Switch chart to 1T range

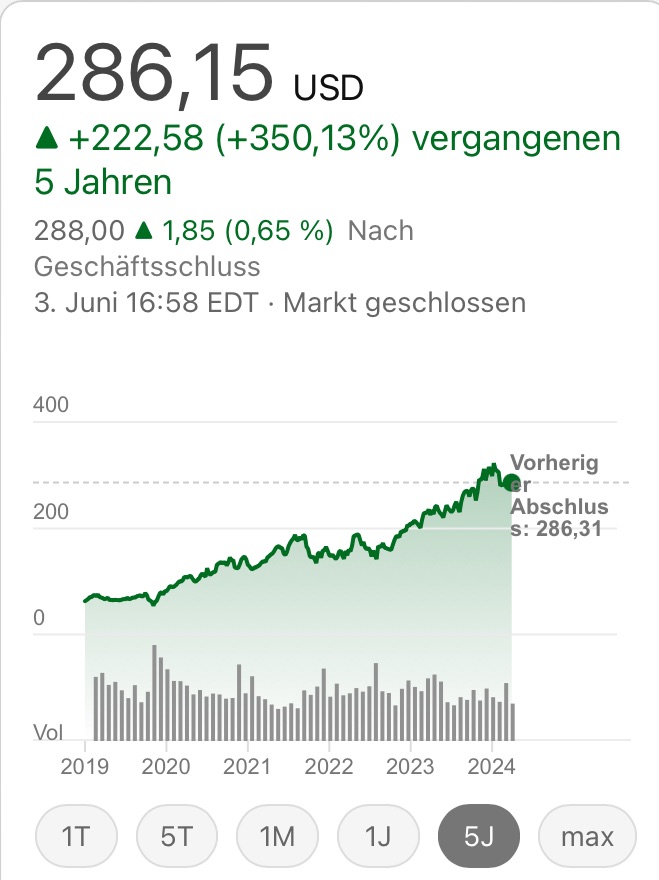(75, 835)
